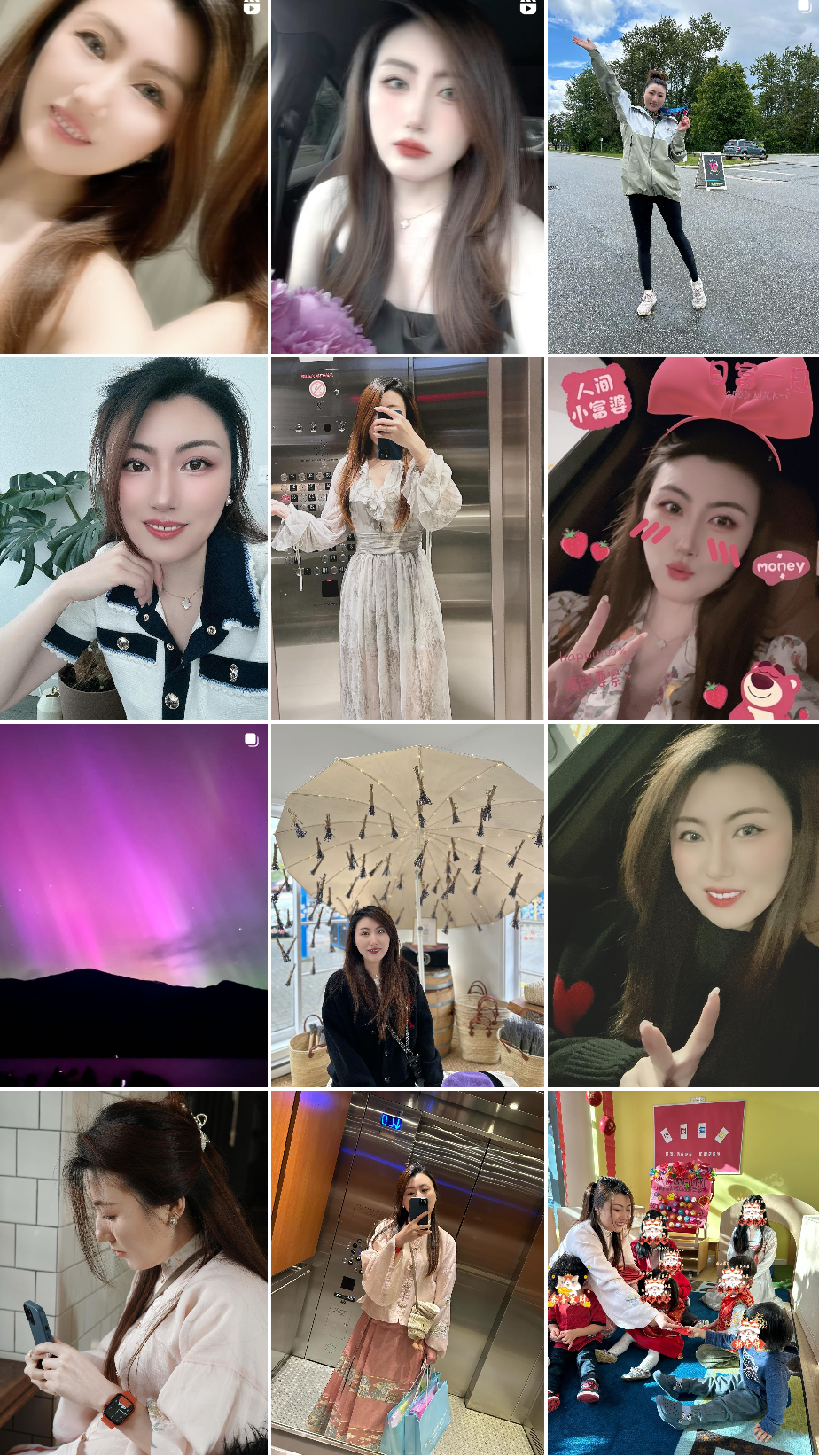Screen dimensions: 819x1456
Task: Open the close-up selfie reel with reddish-brown hair
Action: point(133,176)
